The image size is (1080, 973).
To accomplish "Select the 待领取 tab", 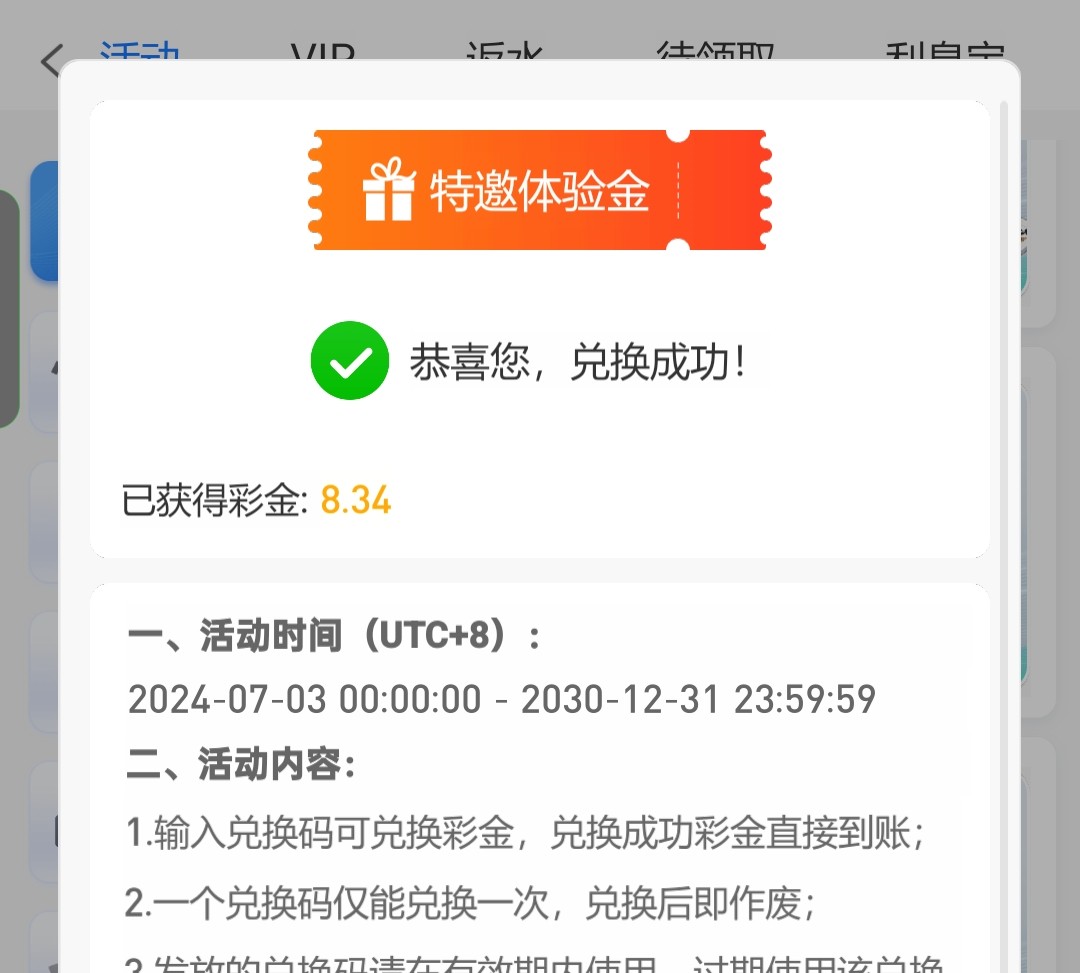I will point(715,52).
